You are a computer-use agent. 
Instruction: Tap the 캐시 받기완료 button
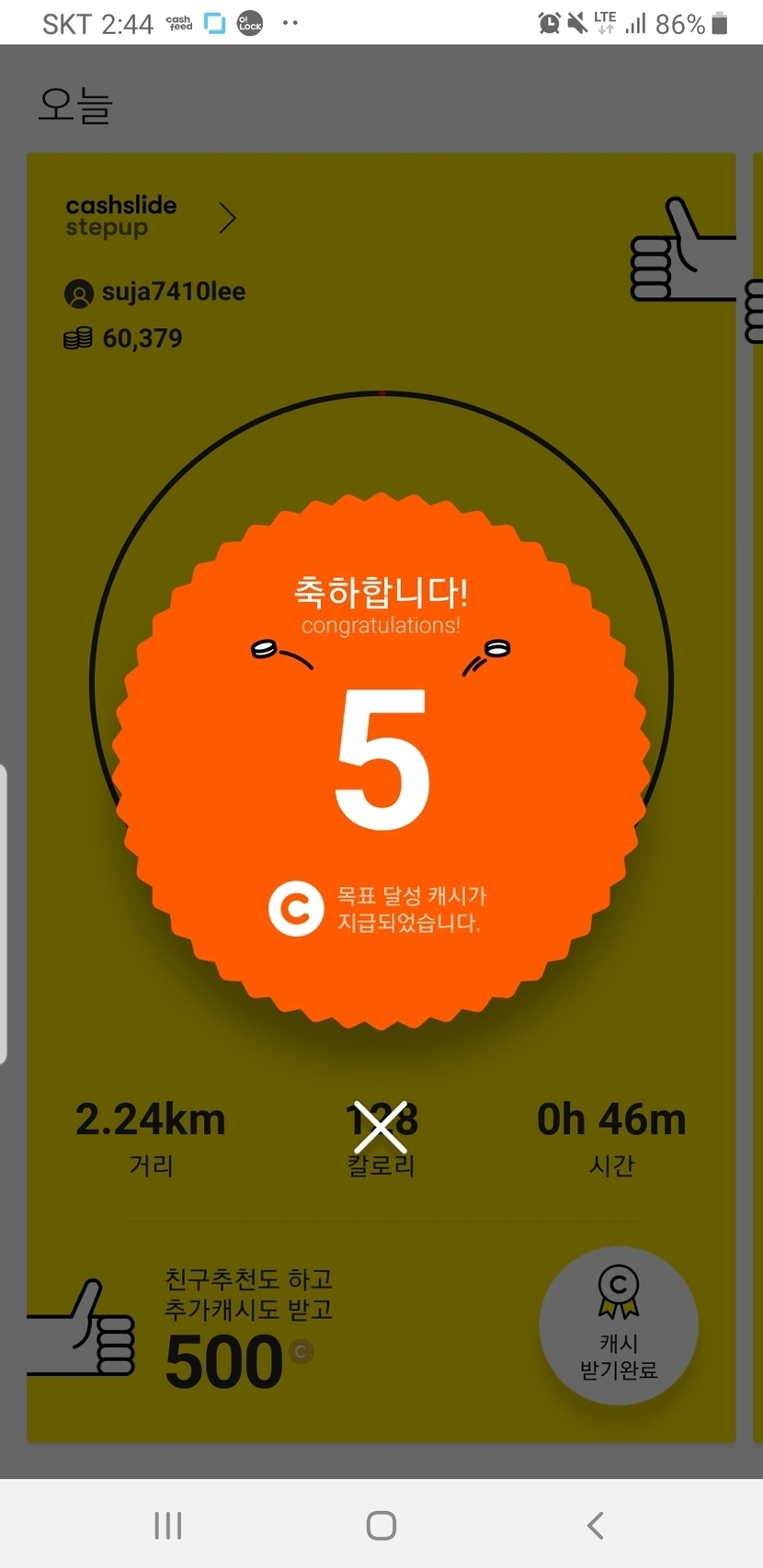(x=619, y=1325)
